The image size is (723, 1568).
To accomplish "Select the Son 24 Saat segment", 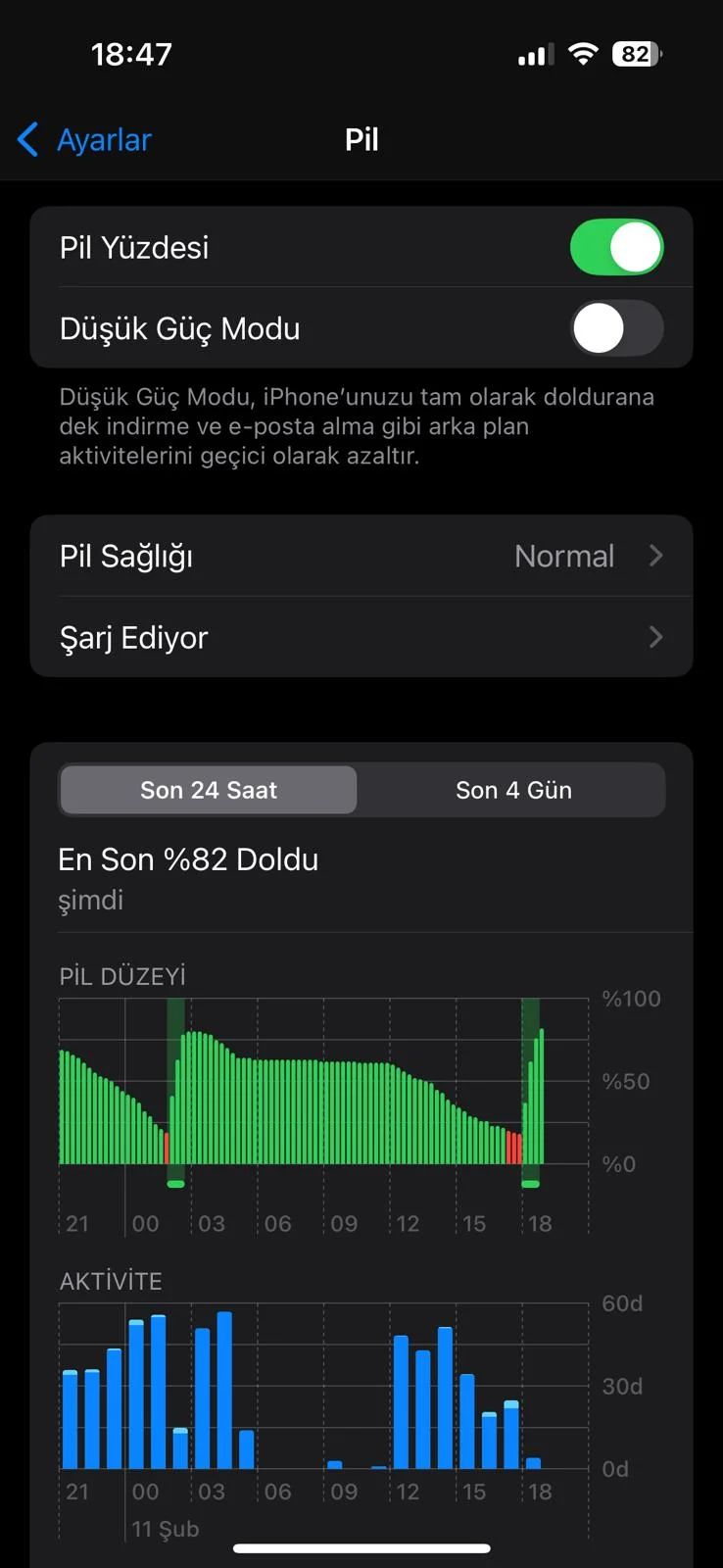I will pos(209,790).
